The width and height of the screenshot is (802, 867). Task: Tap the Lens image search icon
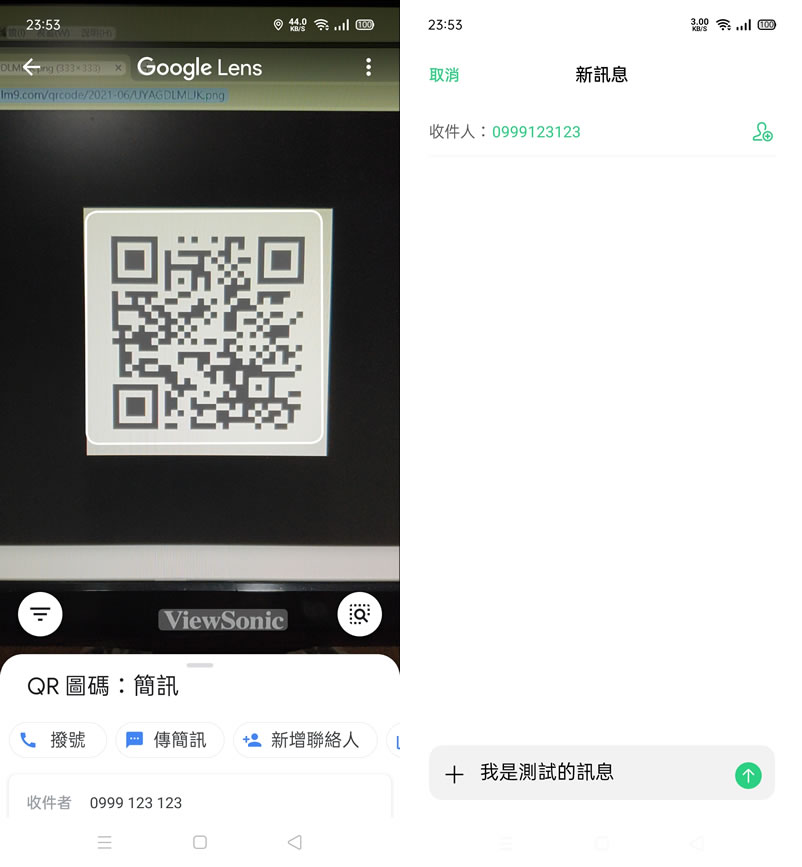tap(359, 614)
